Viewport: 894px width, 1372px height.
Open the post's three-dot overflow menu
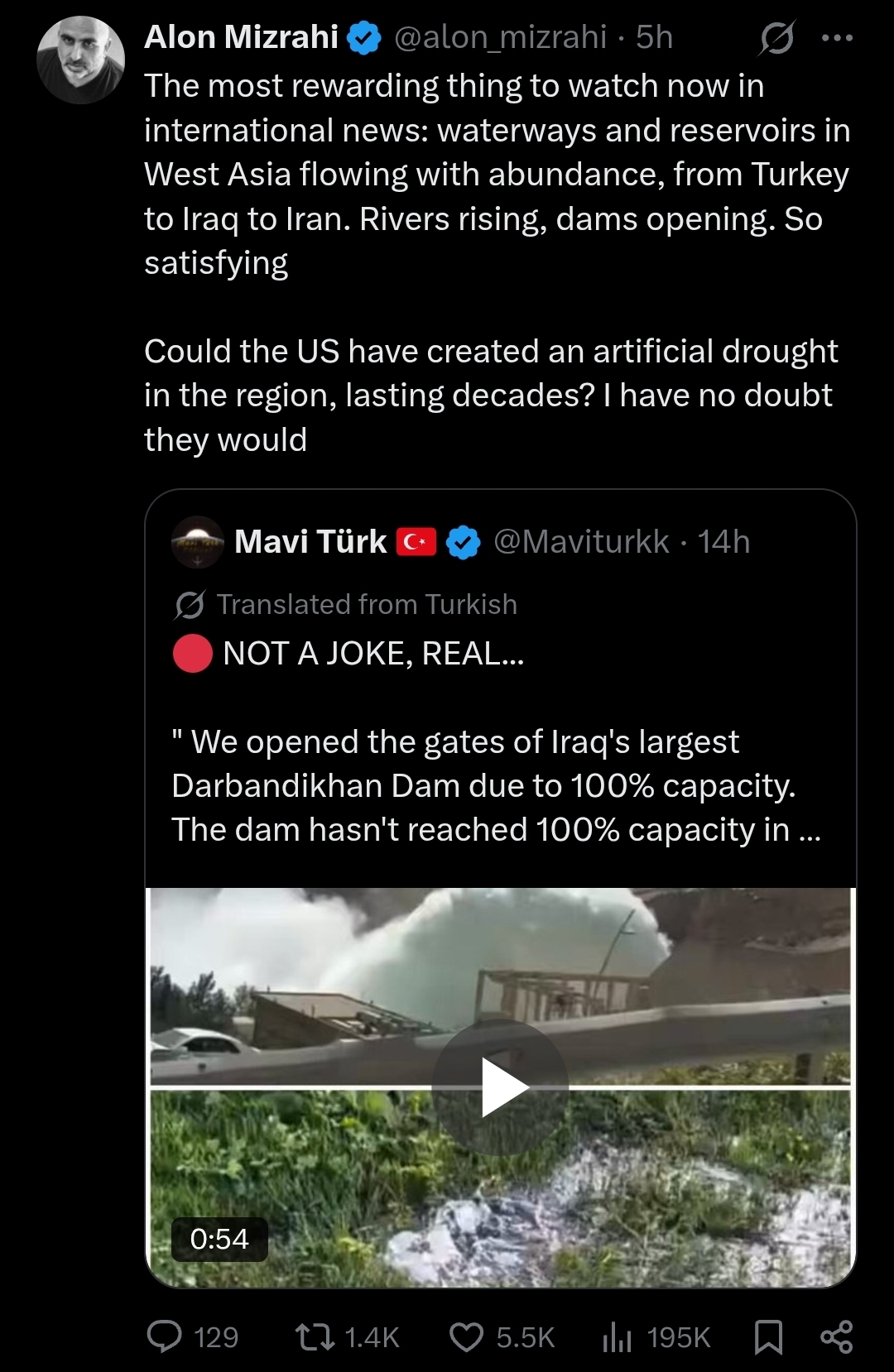[837, 38]
